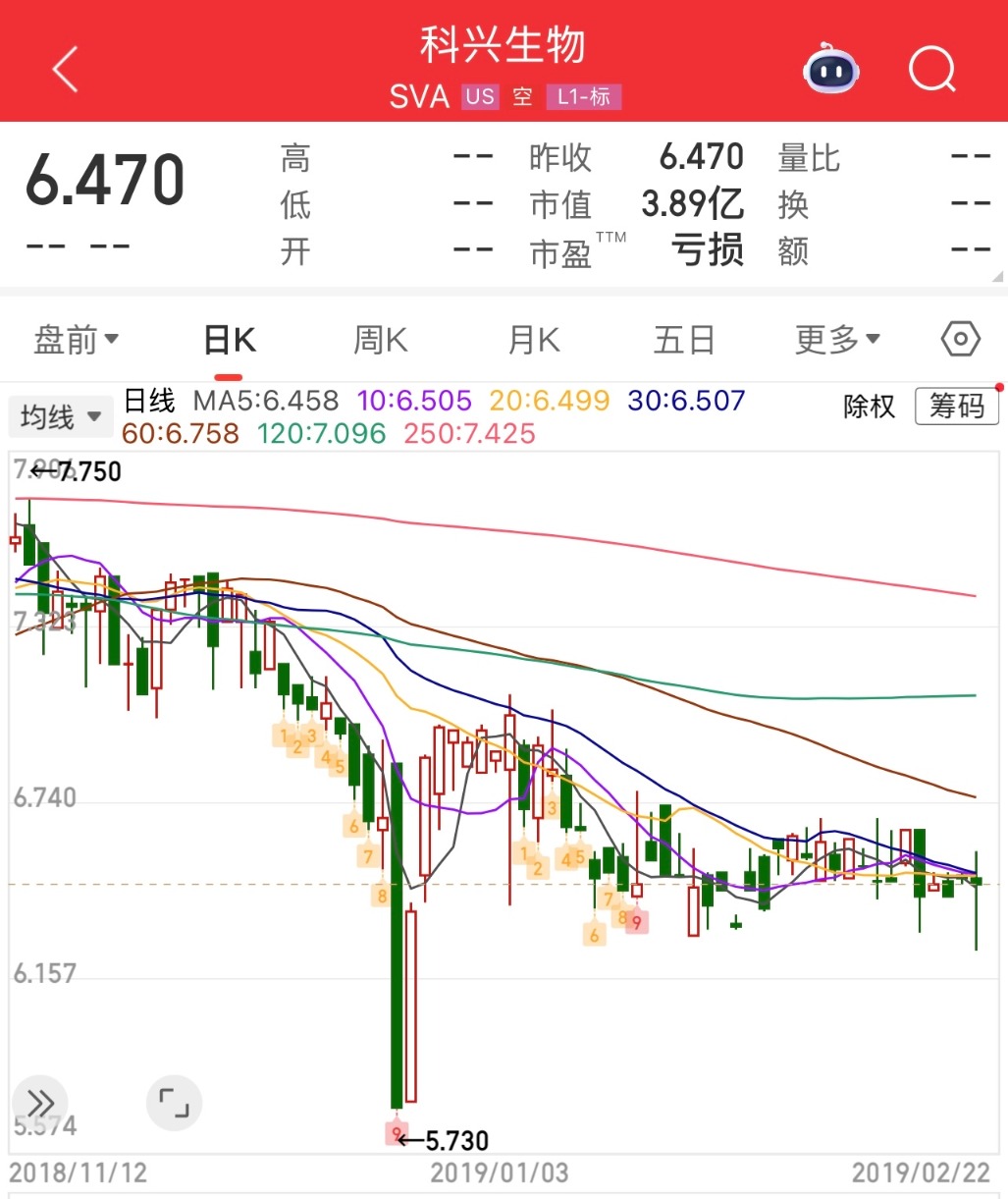Tap the stock name 科兴生物 title
The width and height of the screenshot is (1008, 1199).
coord(504,43)
